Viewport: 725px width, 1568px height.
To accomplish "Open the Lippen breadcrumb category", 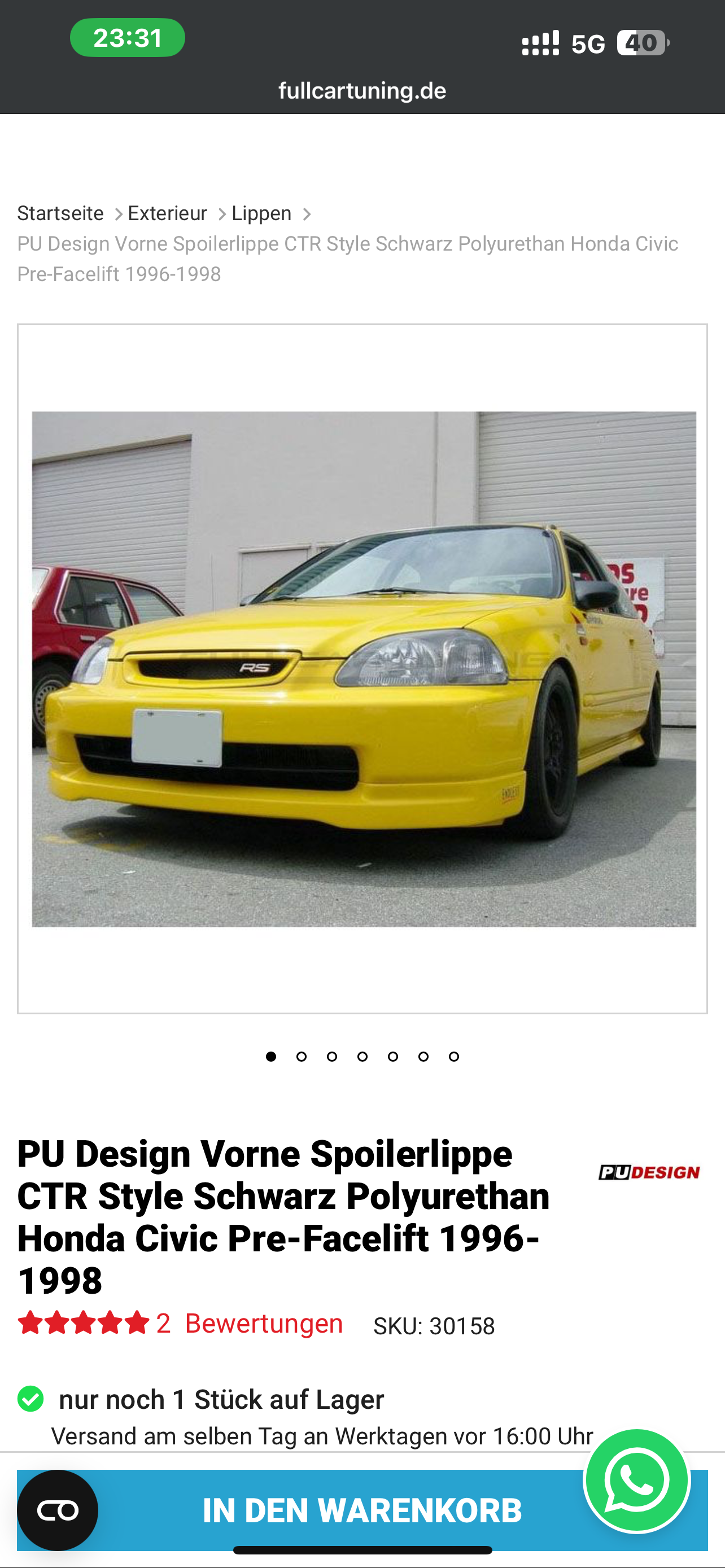I will [261, 214].
